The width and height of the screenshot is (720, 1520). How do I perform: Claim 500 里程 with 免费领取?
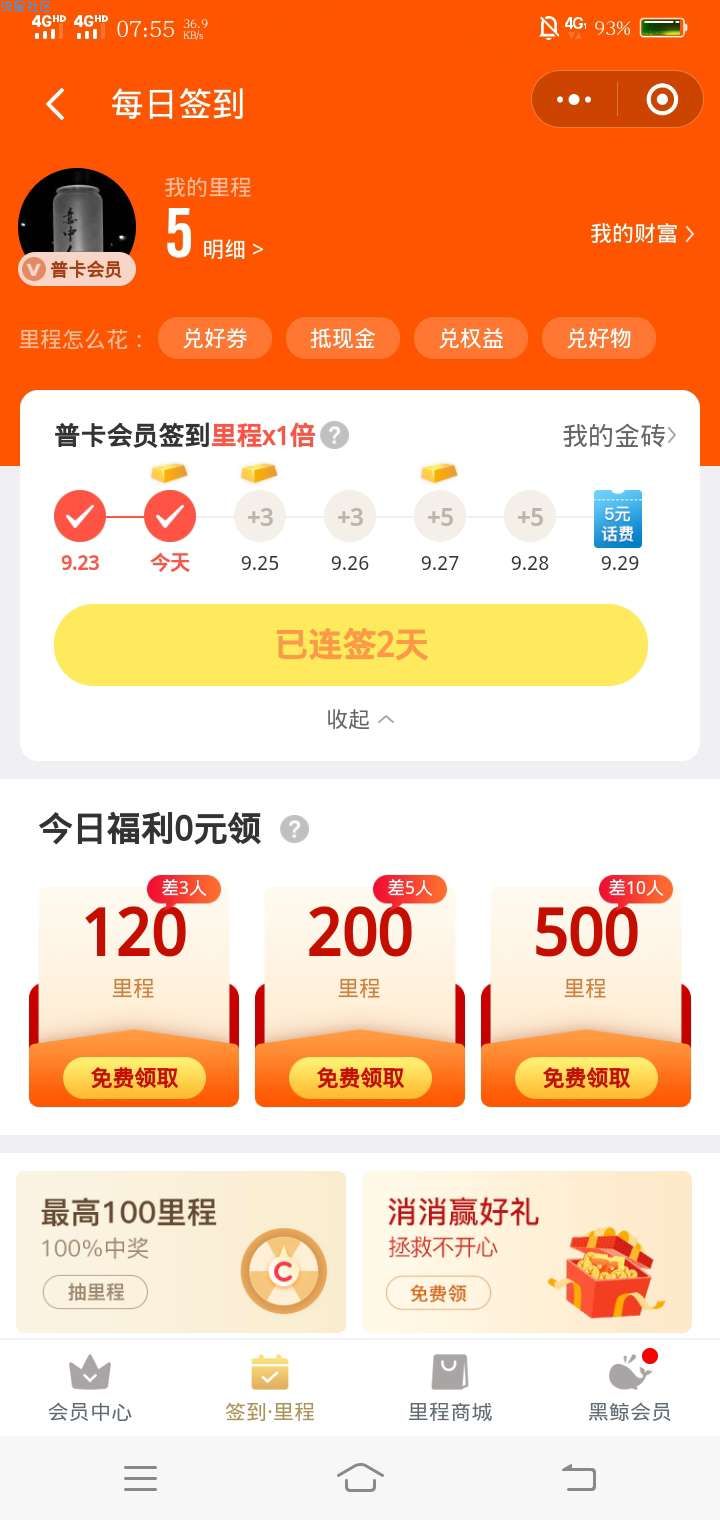[x=586, y=1078]
